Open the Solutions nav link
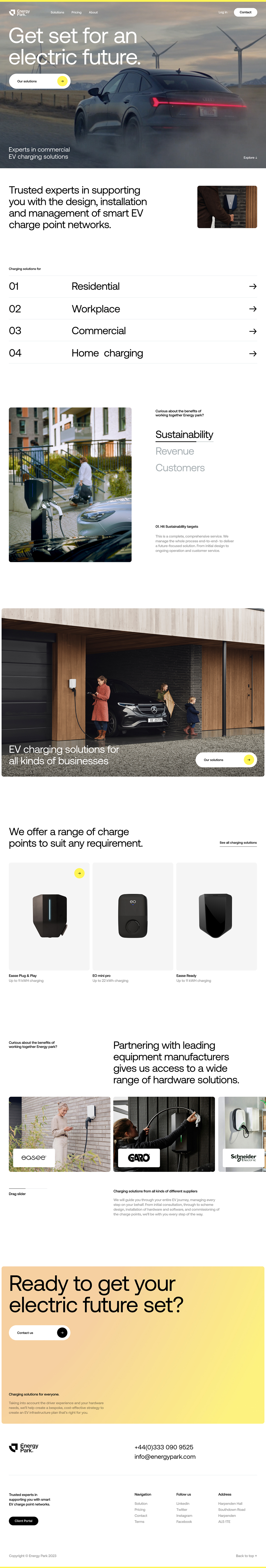This screenshot has height=1568, width=266. point(57,12)
